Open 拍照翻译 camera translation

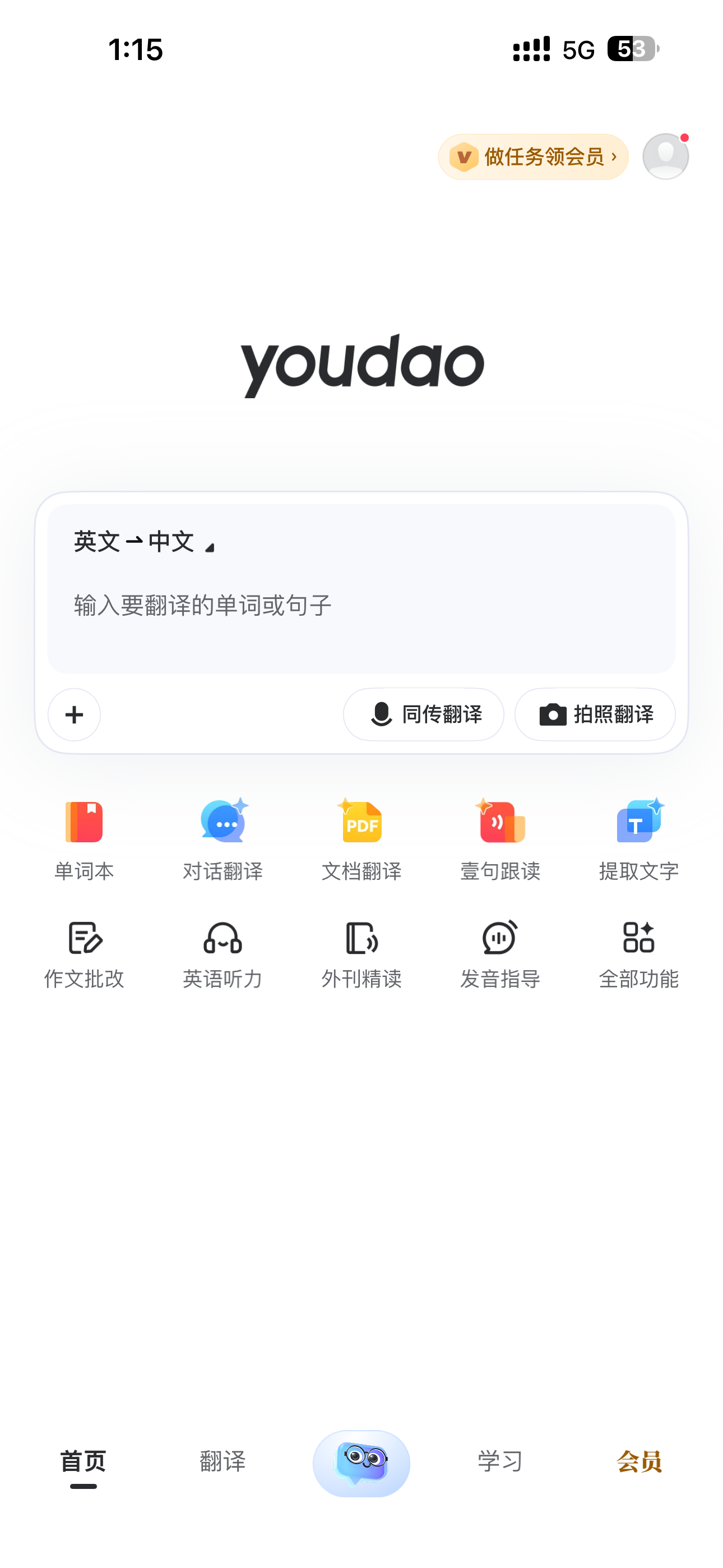[x=595, y=714]
